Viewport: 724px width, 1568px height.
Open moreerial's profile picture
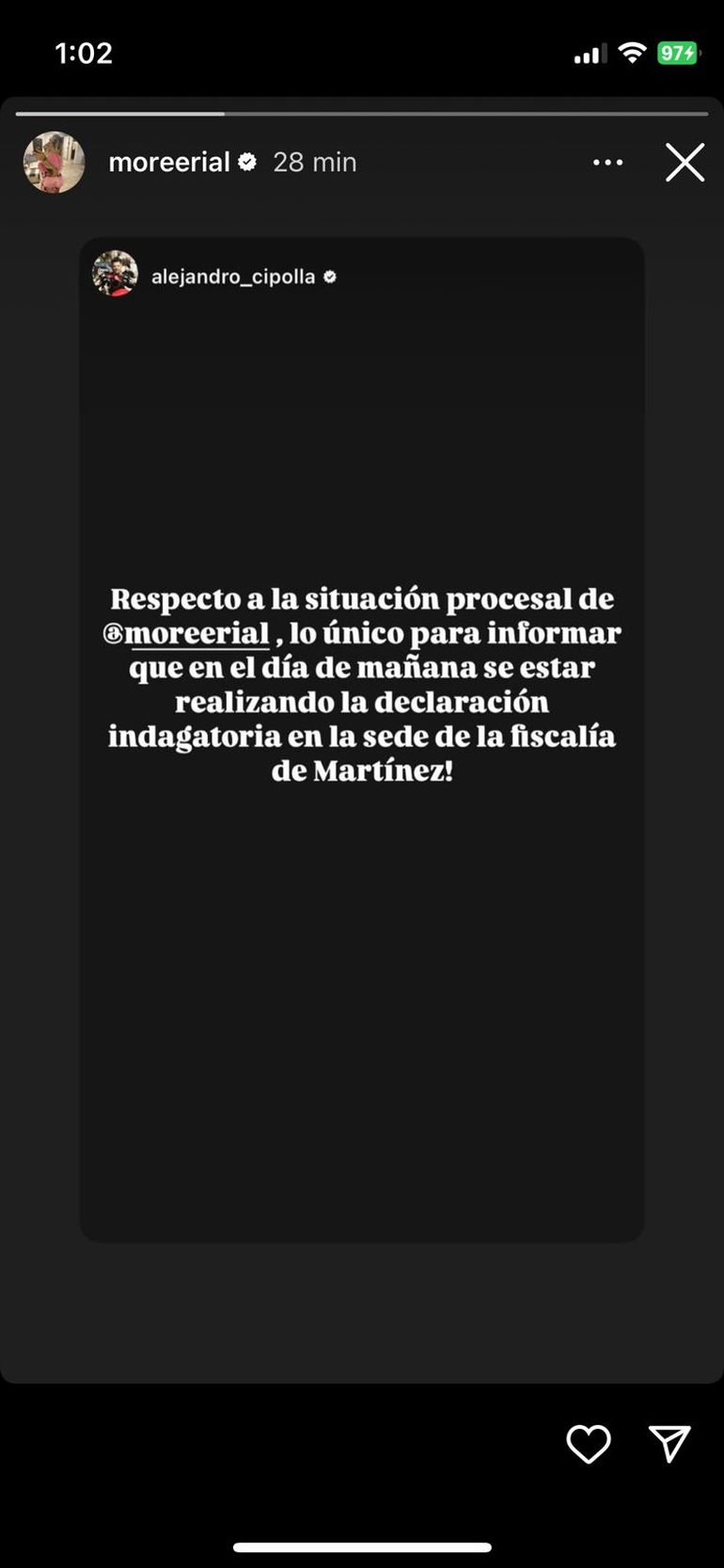54,162
